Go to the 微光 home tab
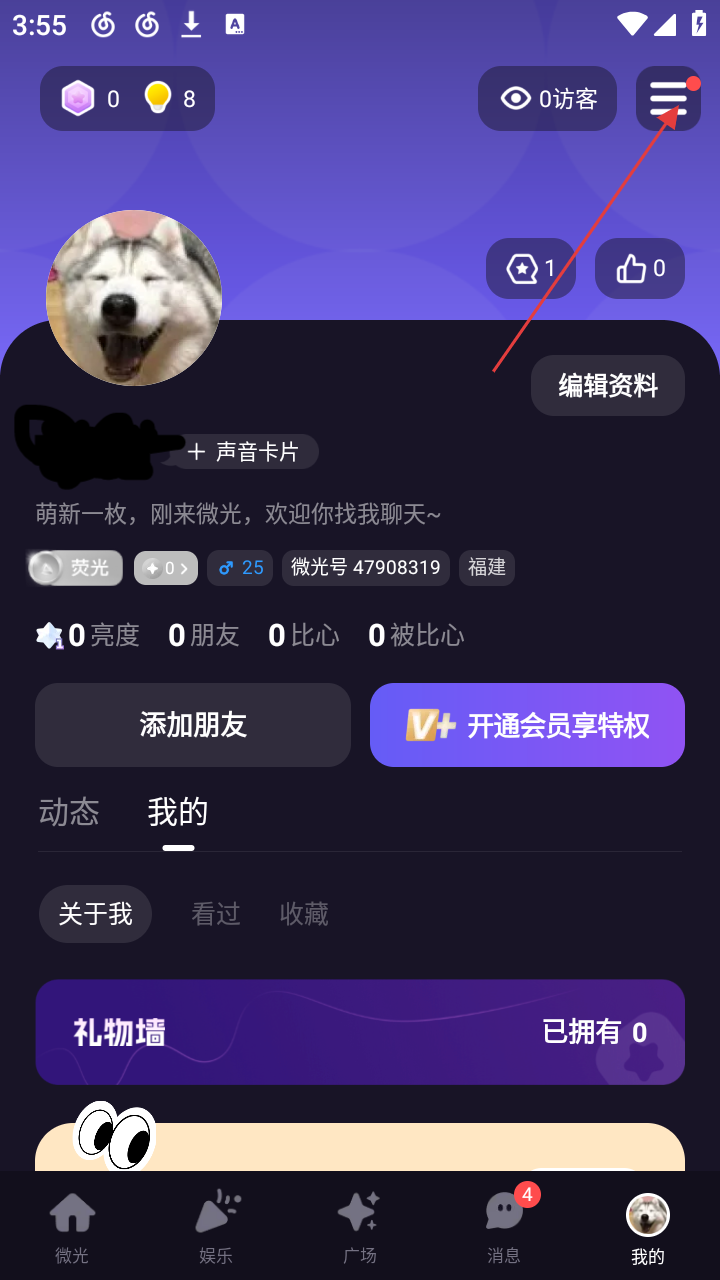 (72, 1227)
